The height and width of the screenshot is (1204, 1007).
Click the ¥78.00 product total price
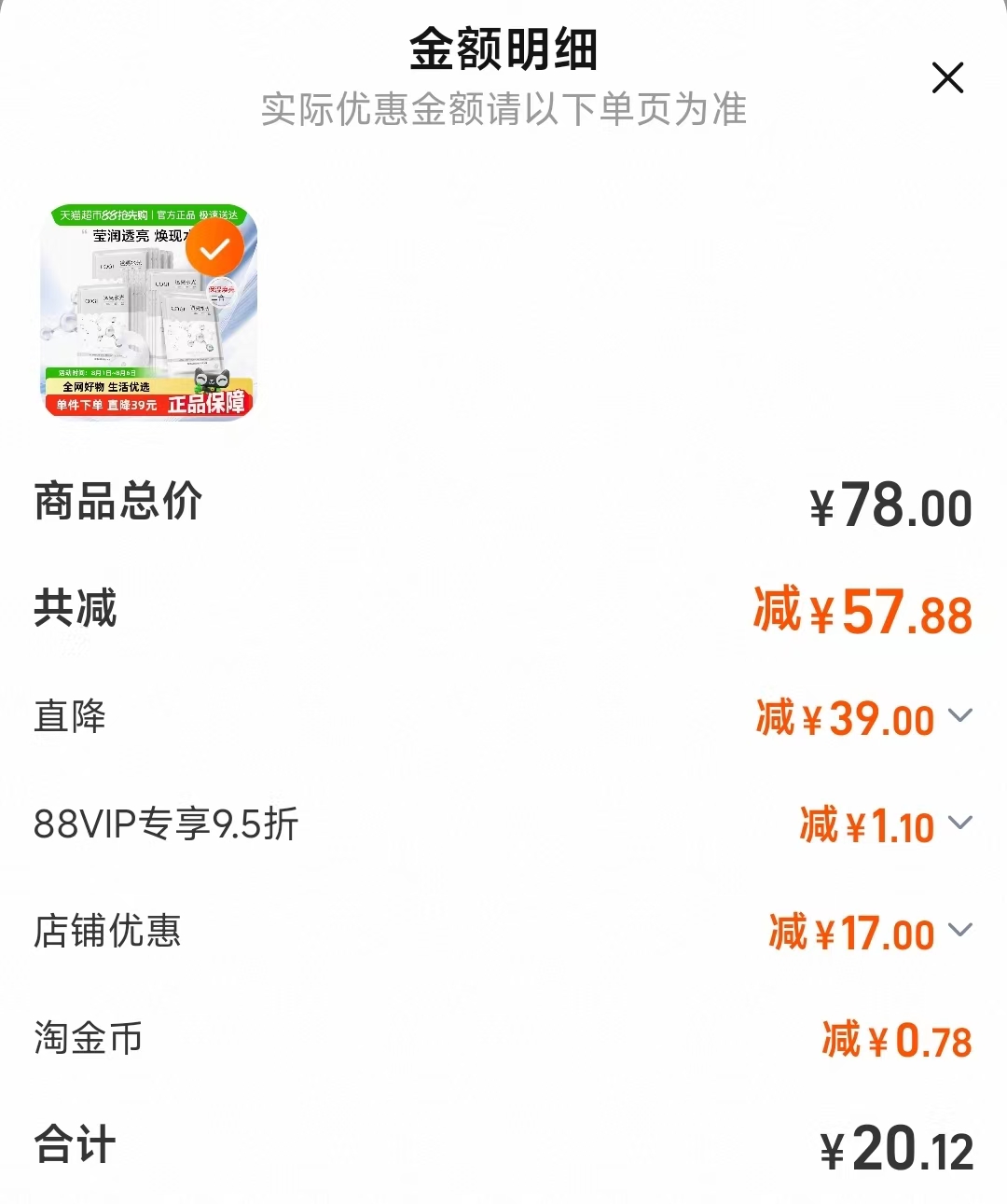point(888,505)
